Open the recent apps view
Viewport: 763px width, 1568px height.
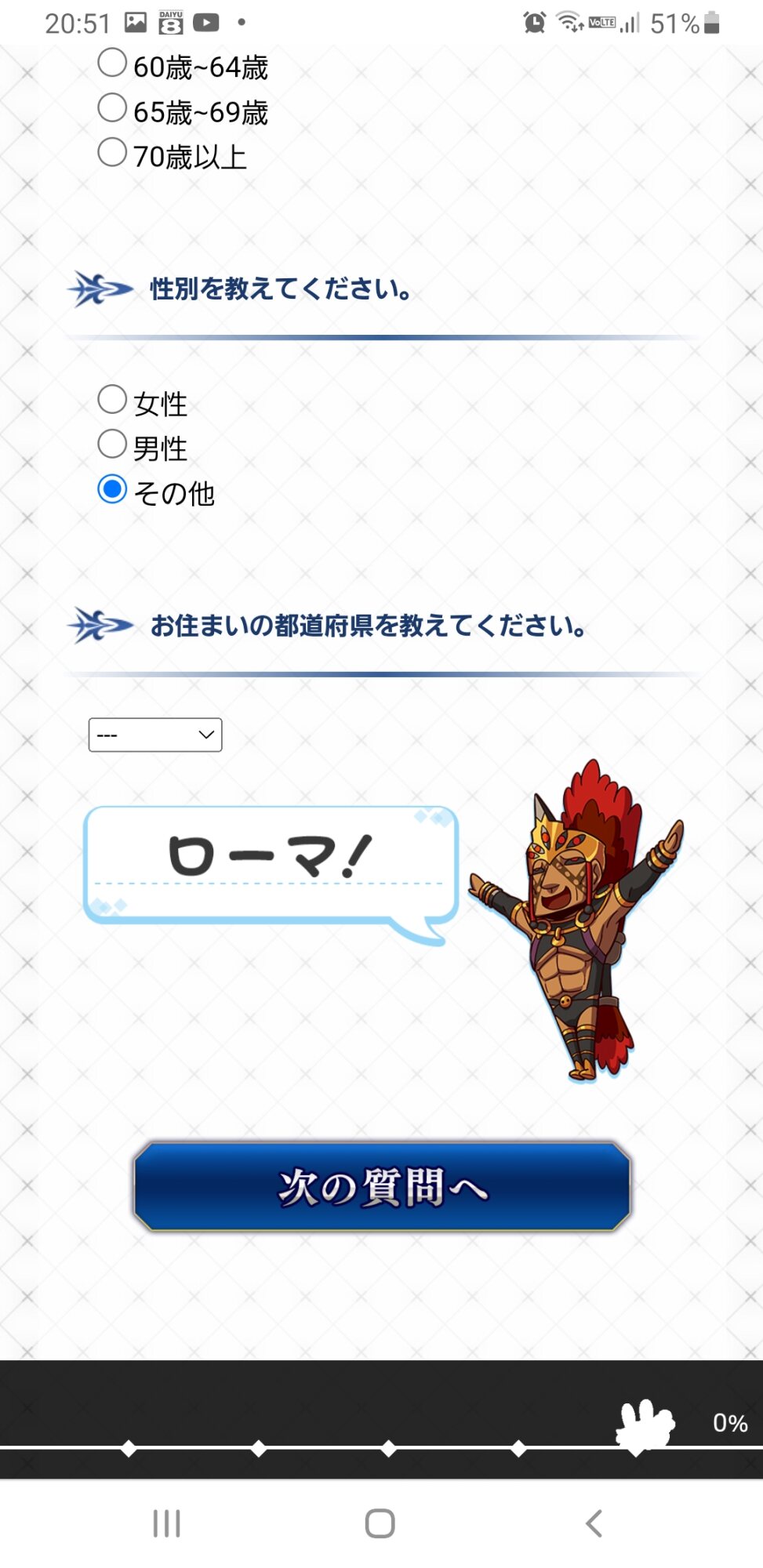pos(166,1523)
